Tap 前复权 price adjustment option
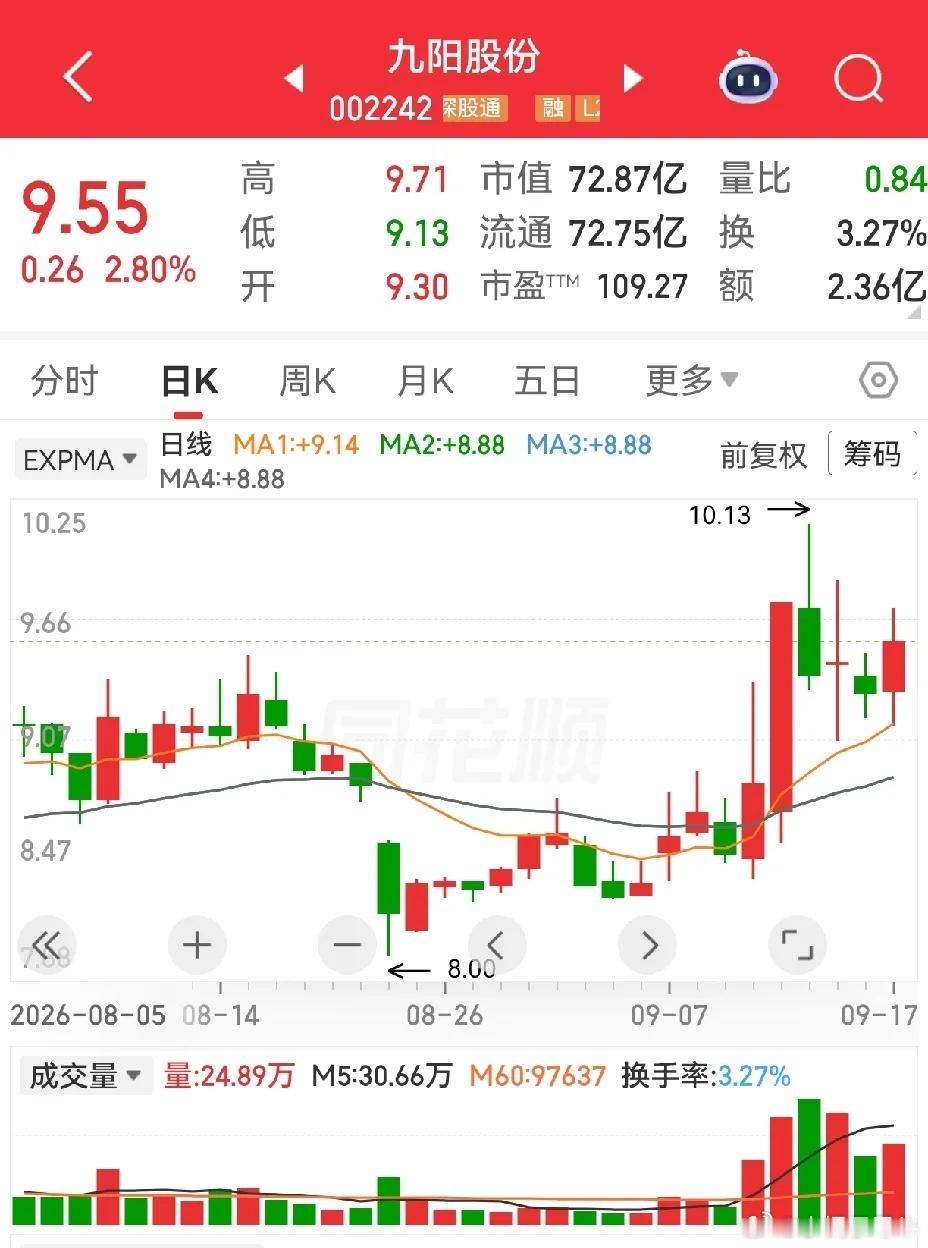Image resolution: width=928 pixels, height=1248 pixels. tap(763, 456)
